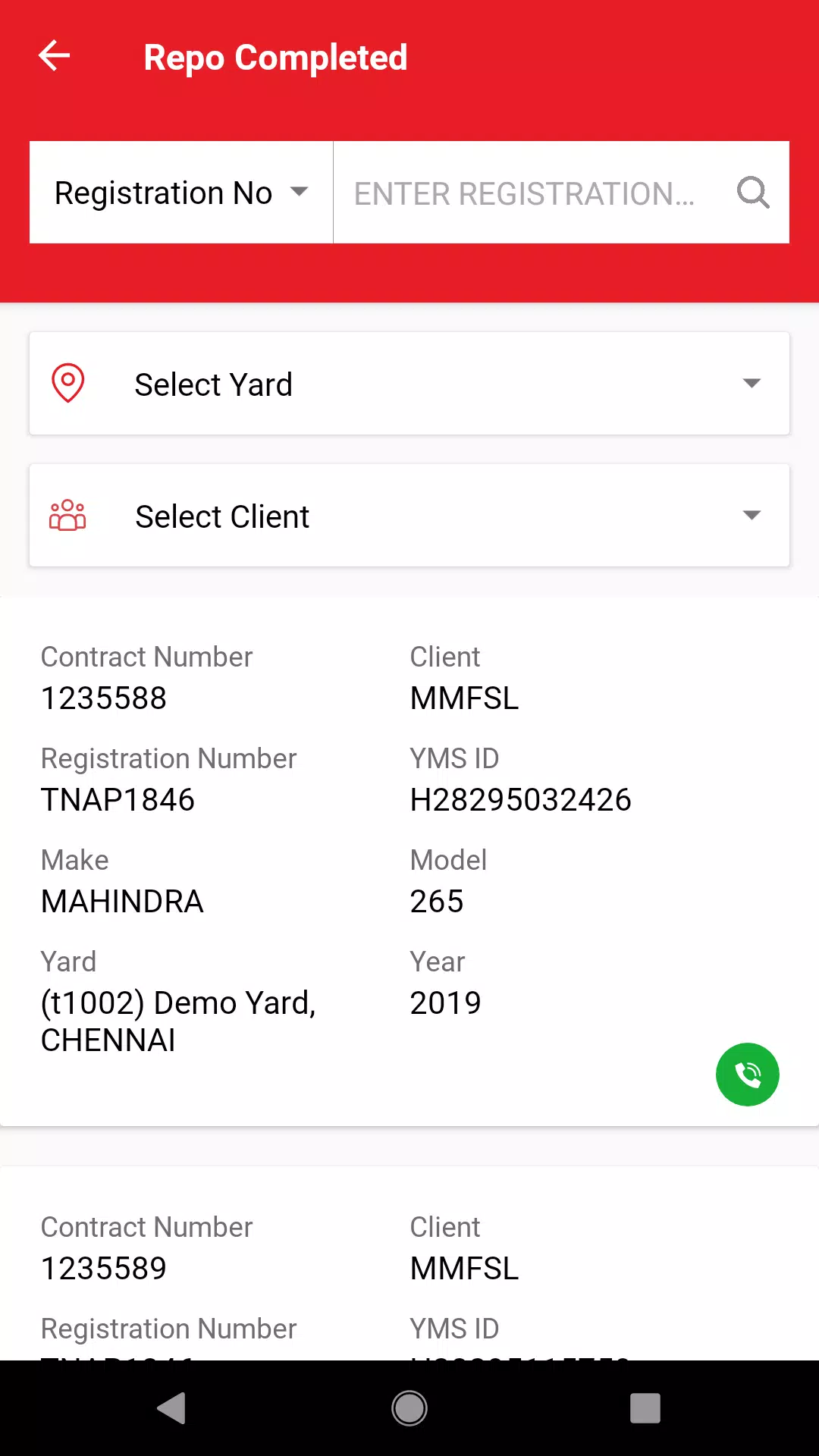
Task: Open the Registration No dropdown
Action: (x=181, y=193)
